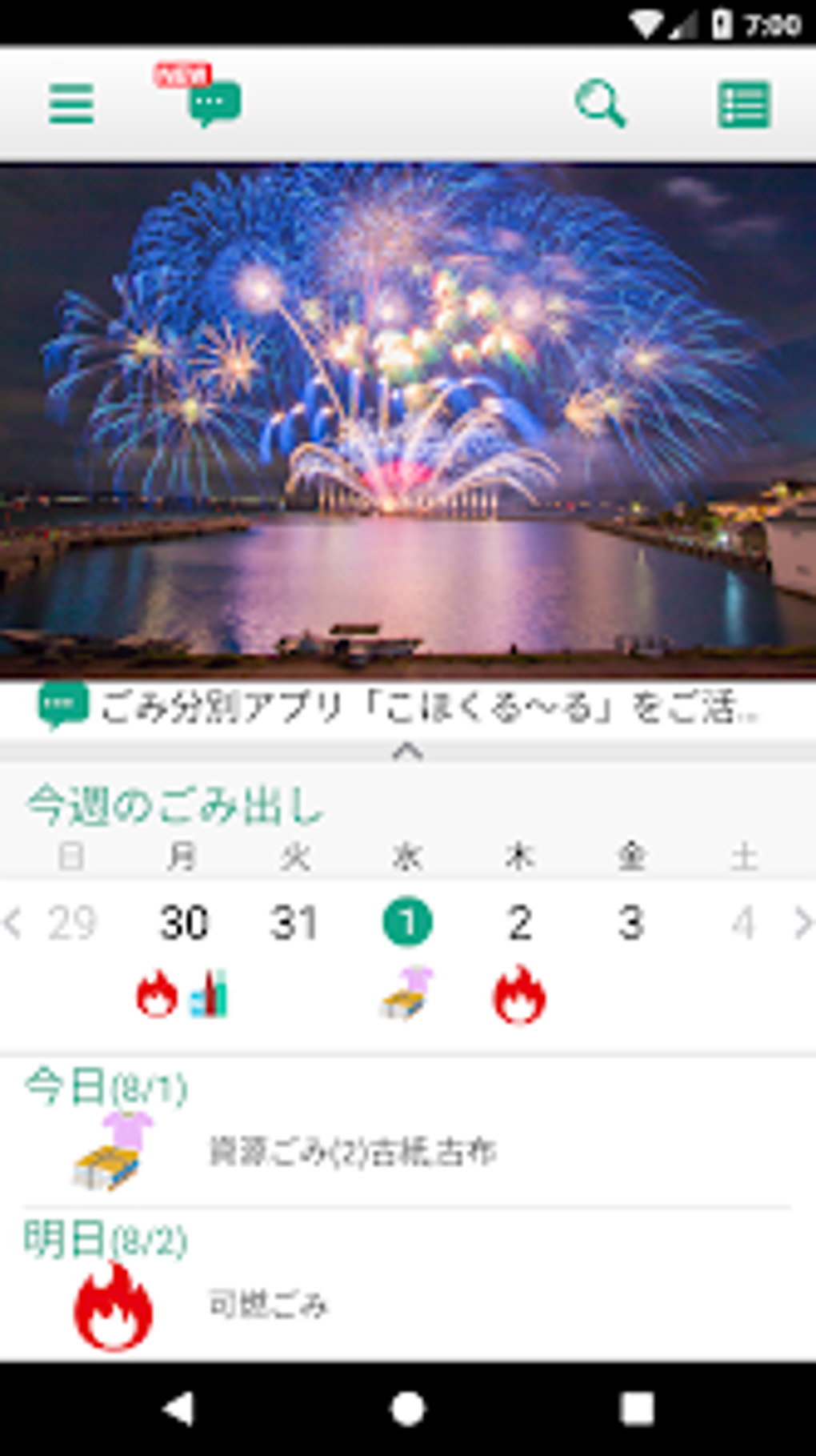Open the hamburger drawer menu
The height and width of the screenshot is (1456, 816).
71,104
